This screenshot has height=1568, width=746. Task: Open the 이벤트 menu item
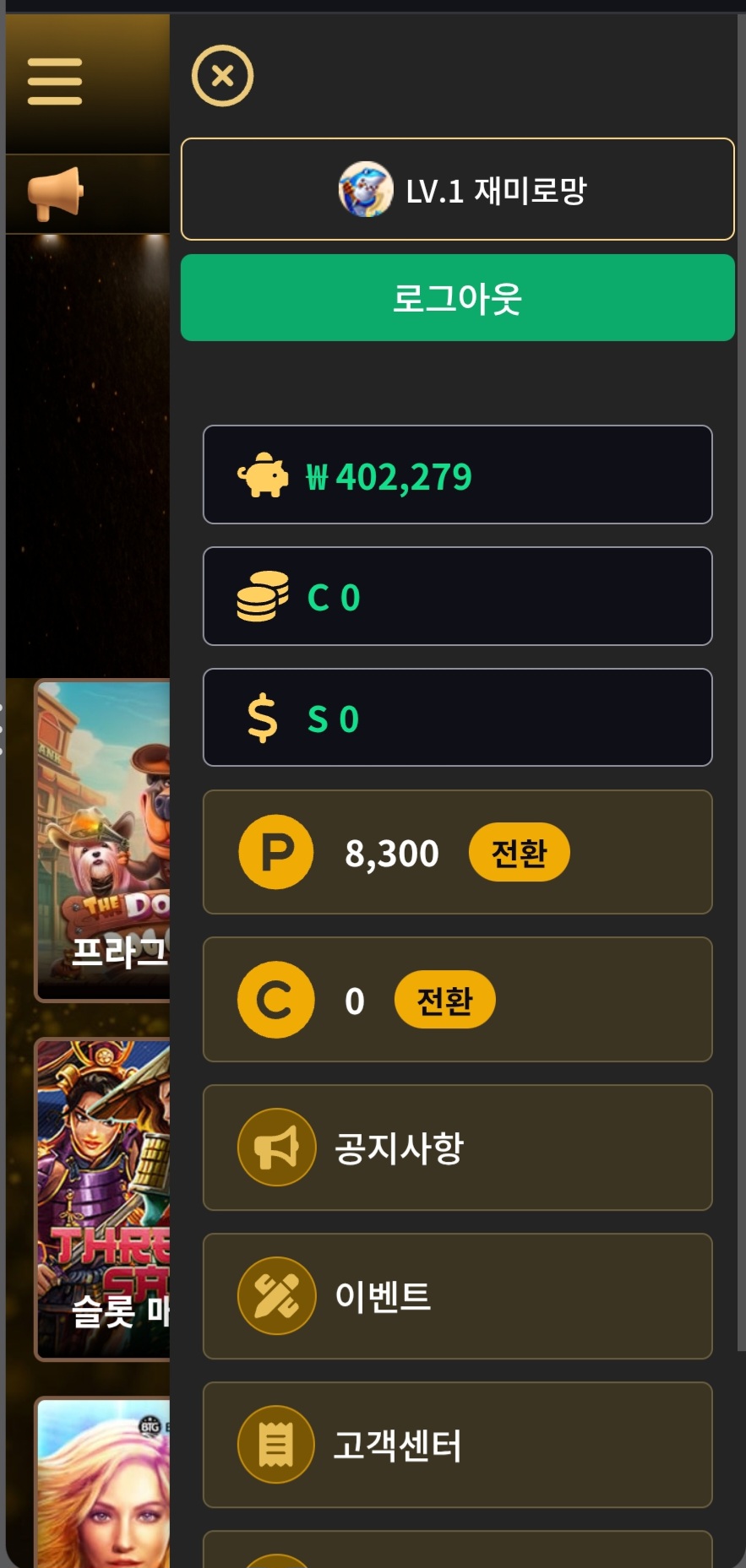(x=457, y=1296)
